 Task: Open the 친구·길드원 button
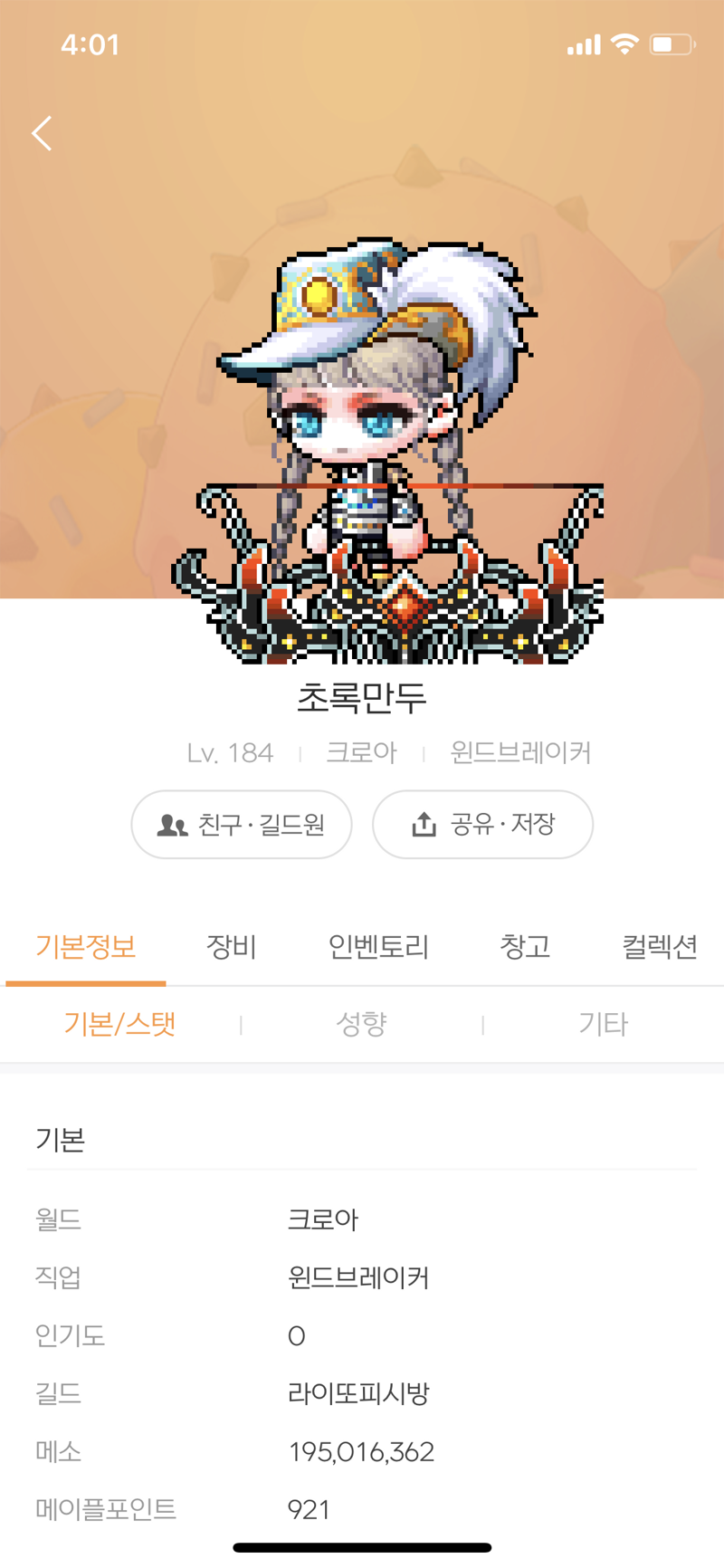(x=242, y=824)
